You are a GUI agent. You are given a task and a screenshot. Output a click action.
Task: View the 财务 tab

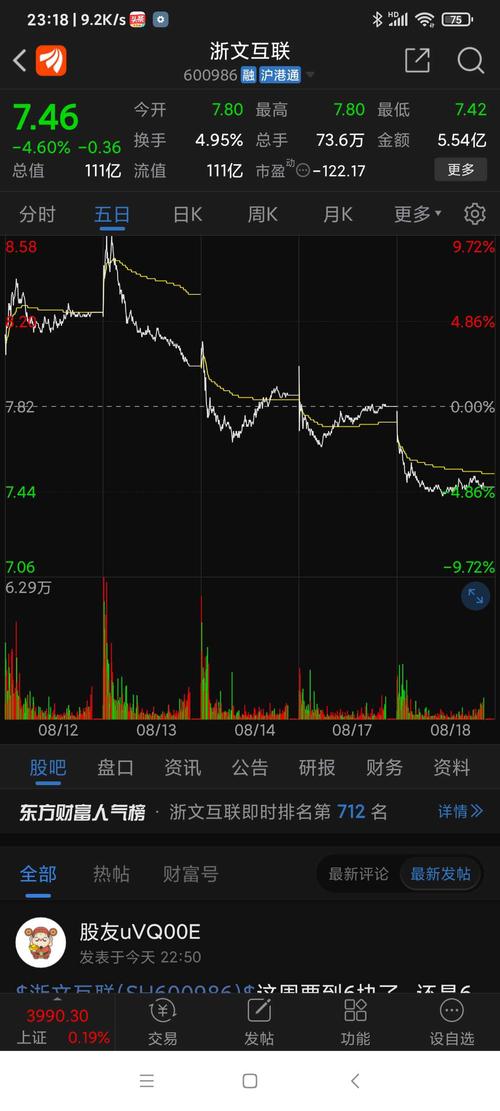385,767
